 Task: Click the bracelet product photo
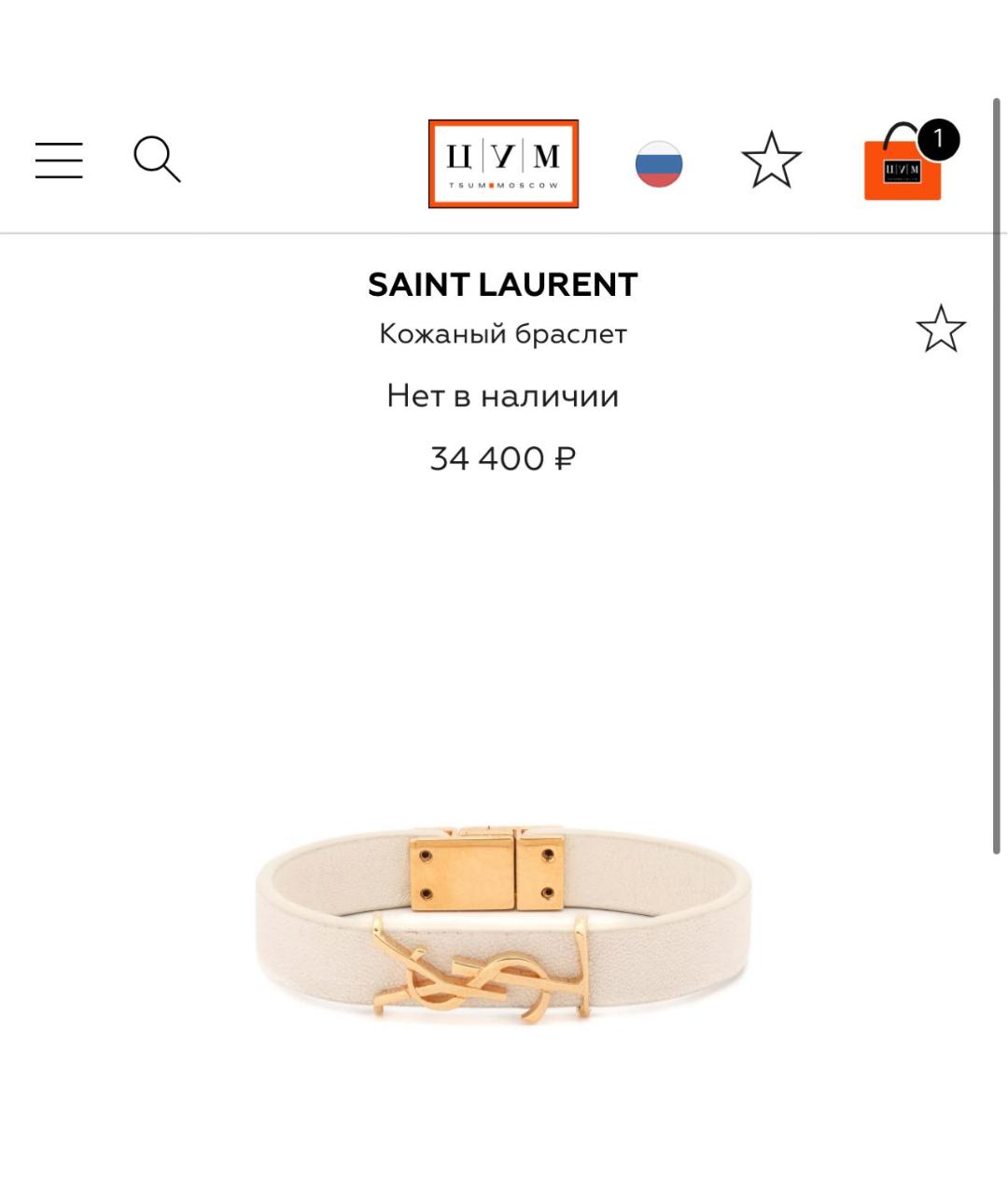(x=504, y=934)
